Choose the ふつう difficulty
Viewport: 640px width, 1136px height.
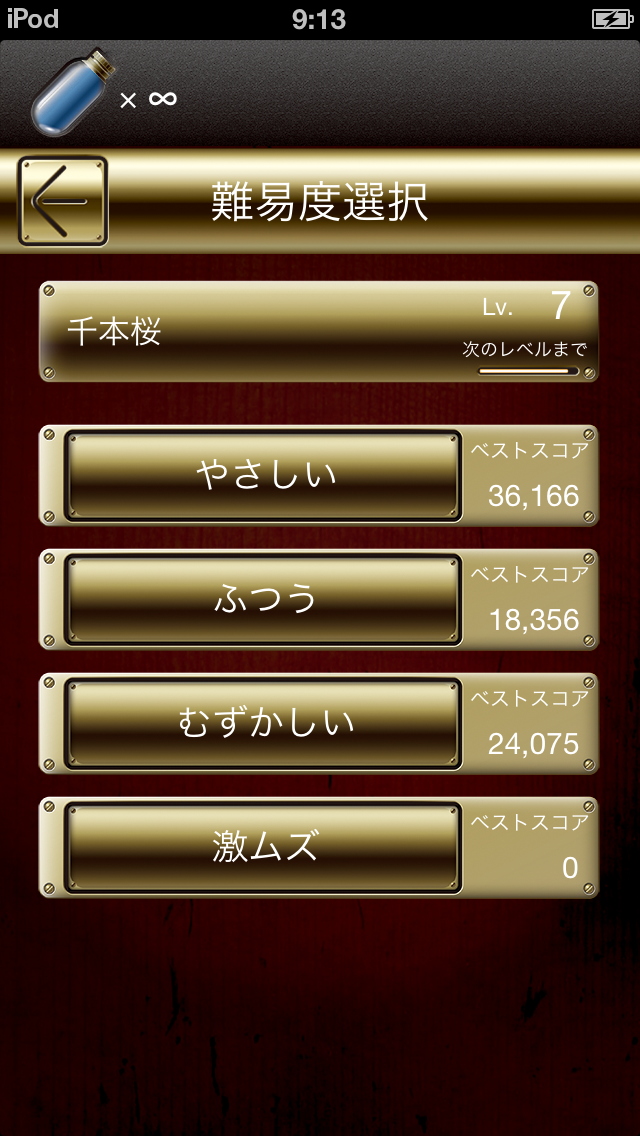263,599
